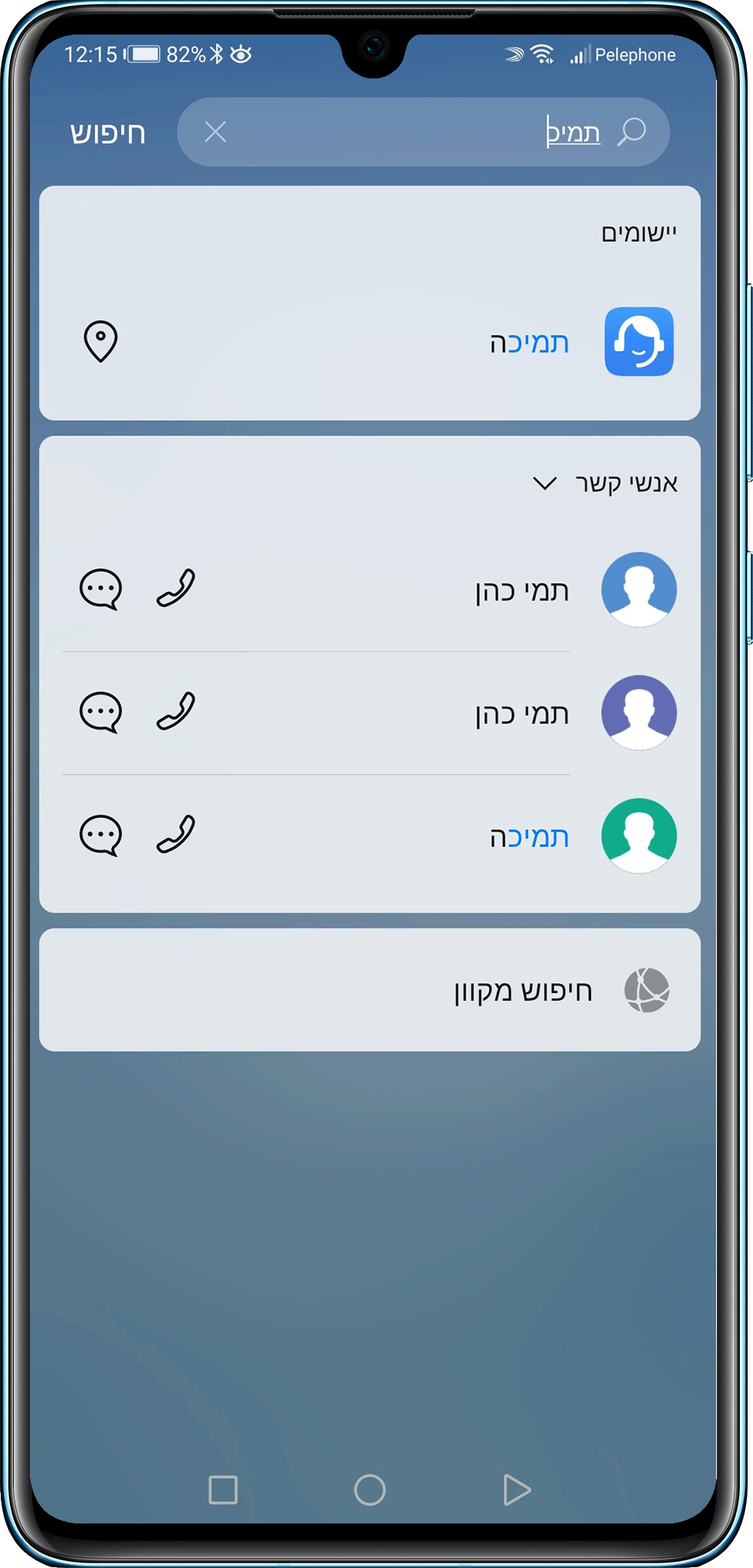753x1568 pixels.
Task: Call תמי כהן with the blue avatar
Action: tap(176, 589)
